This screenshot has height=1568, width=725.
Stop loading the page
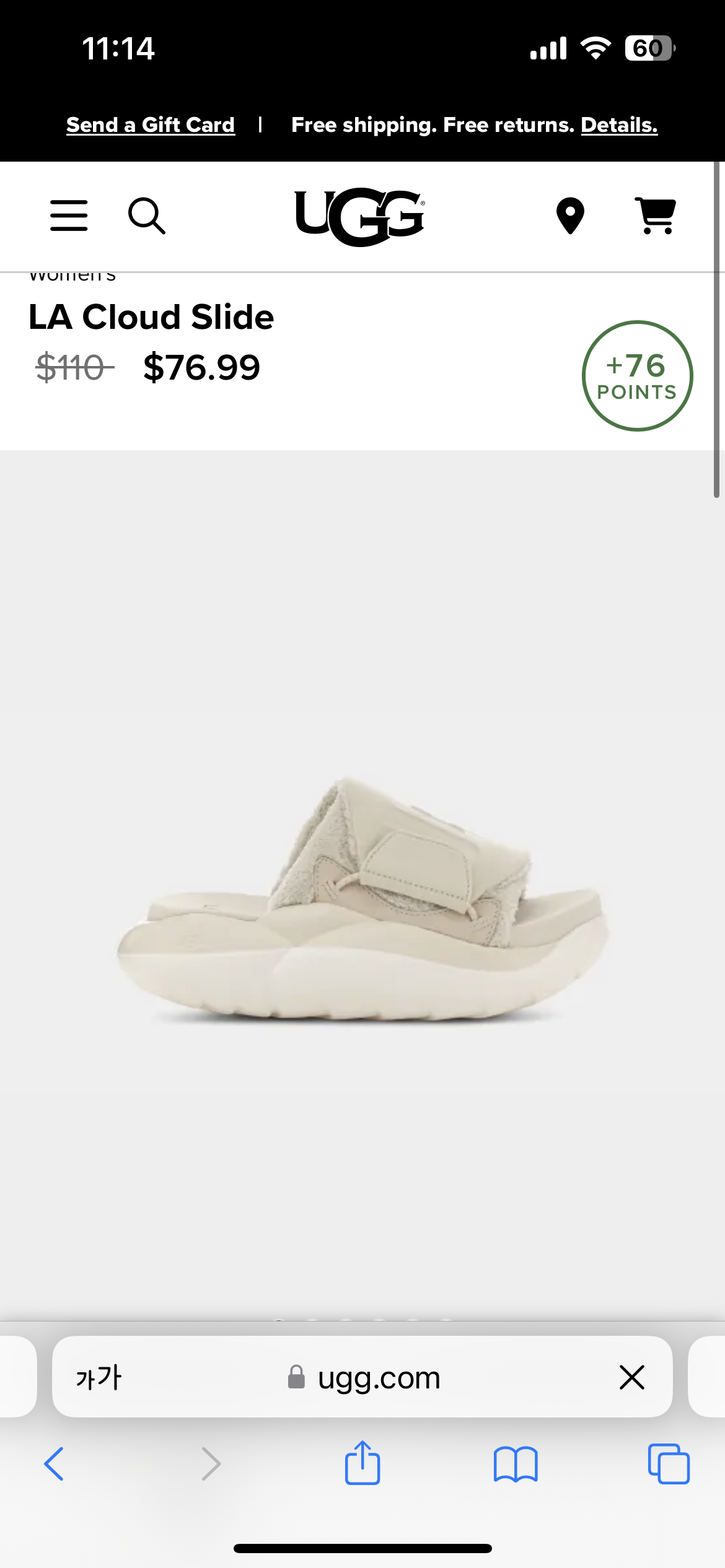pyautogui.click(x=631, y=1377)
